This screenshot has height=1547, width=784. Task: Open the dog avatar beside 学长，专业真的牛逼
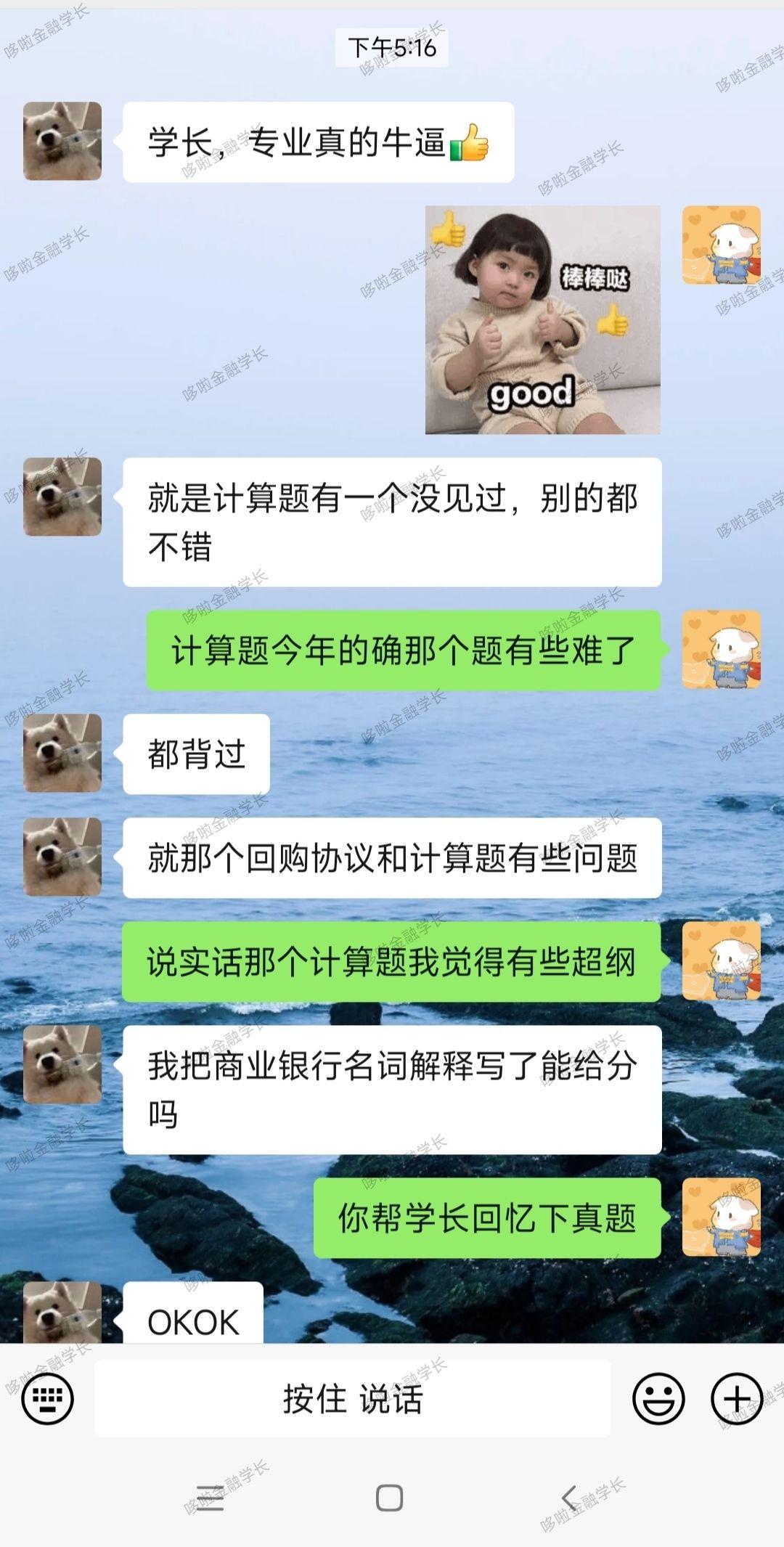pyautogui.click(x=62, y=141)
